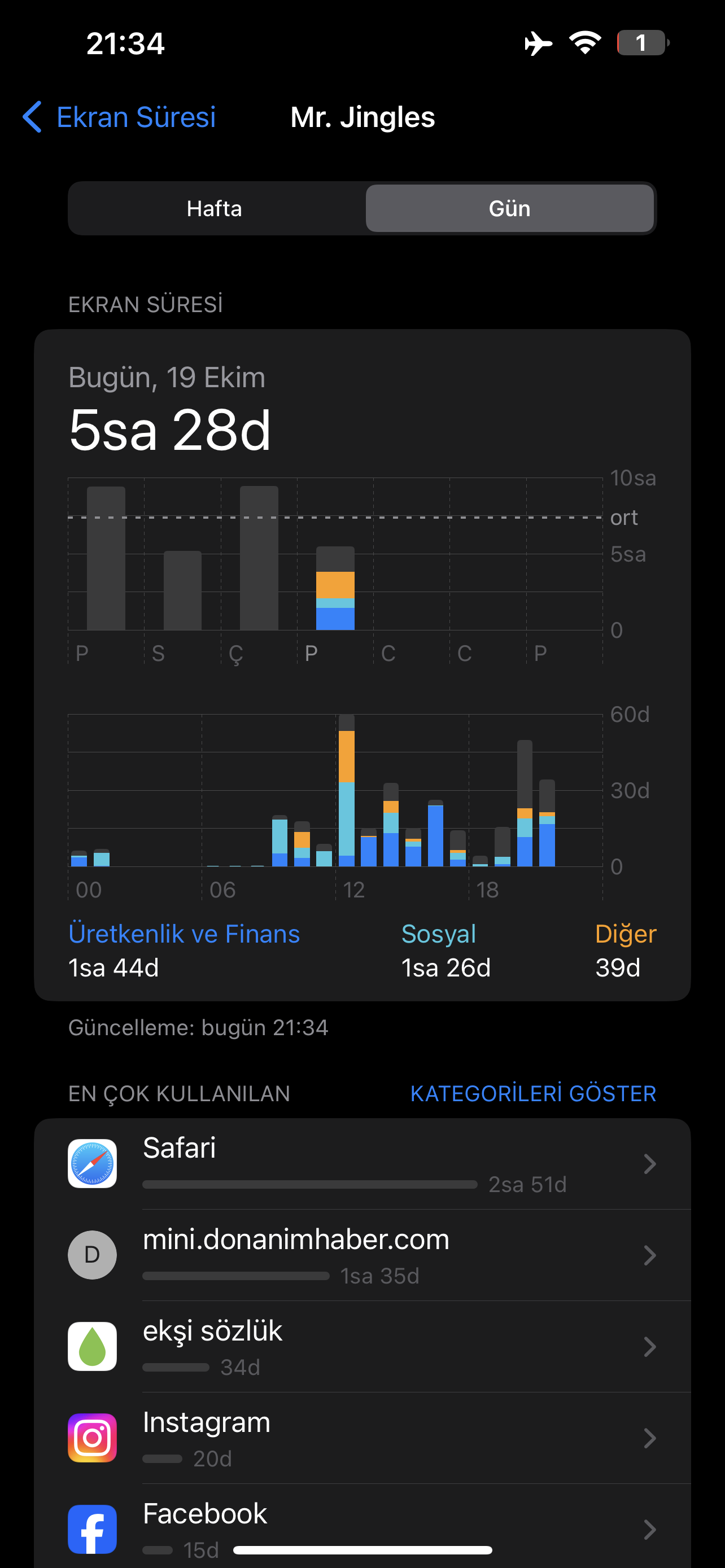Open Safari usage details

coord(362,1164)
